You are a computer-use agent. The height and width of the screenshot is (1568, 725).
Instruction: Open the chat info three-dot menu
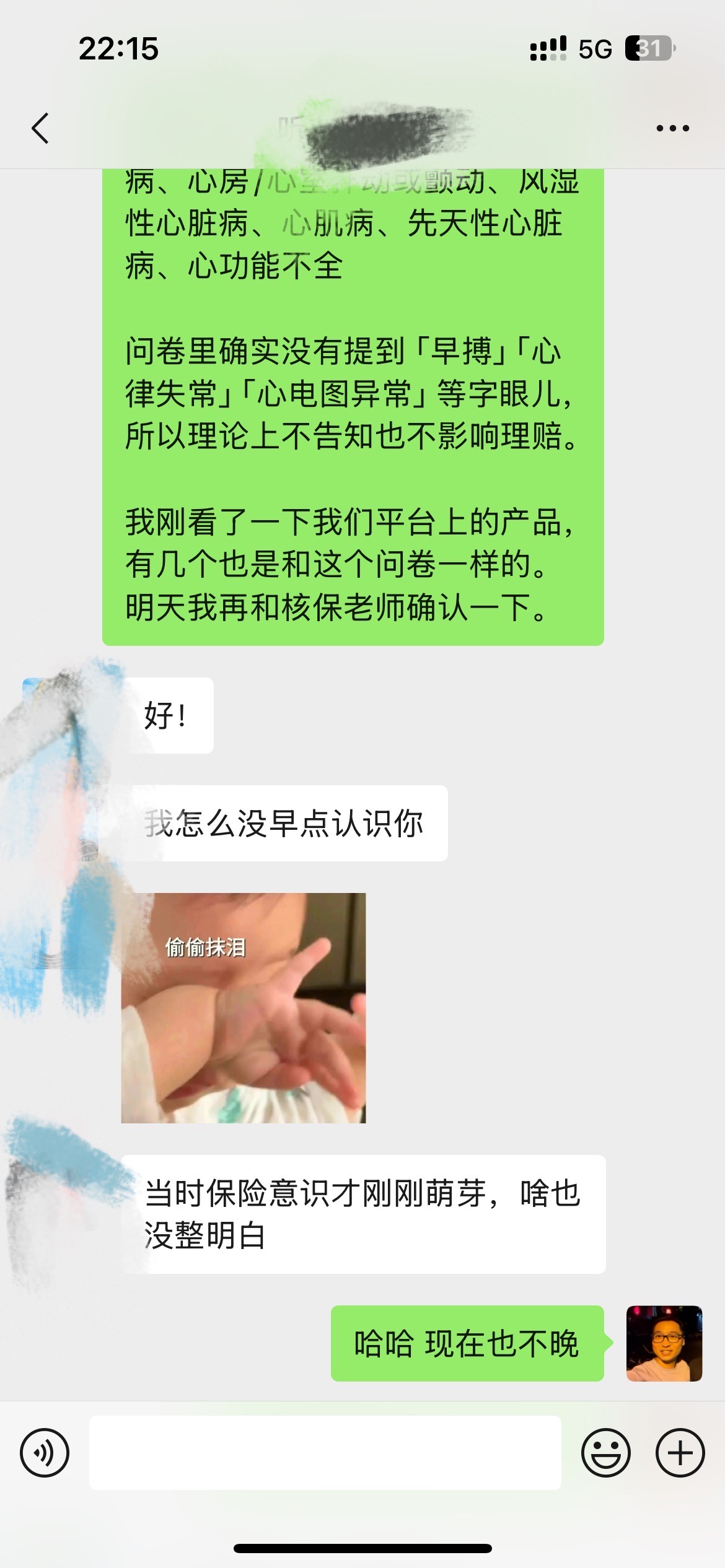pos(672,128)
